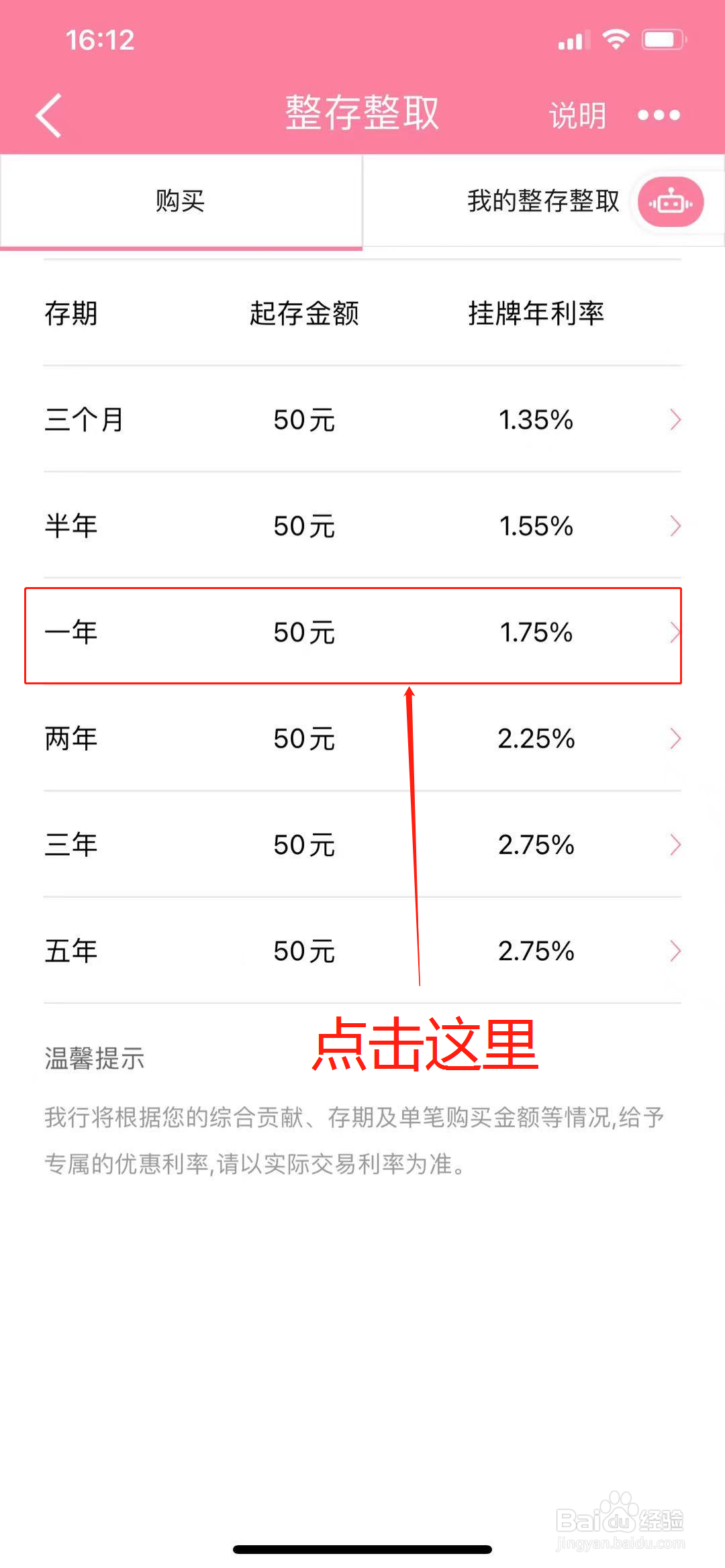This screenshot has height=1568, width=725.
Task: Open the 三年 deposit detail chevron
Action: [x=676, y=844]
